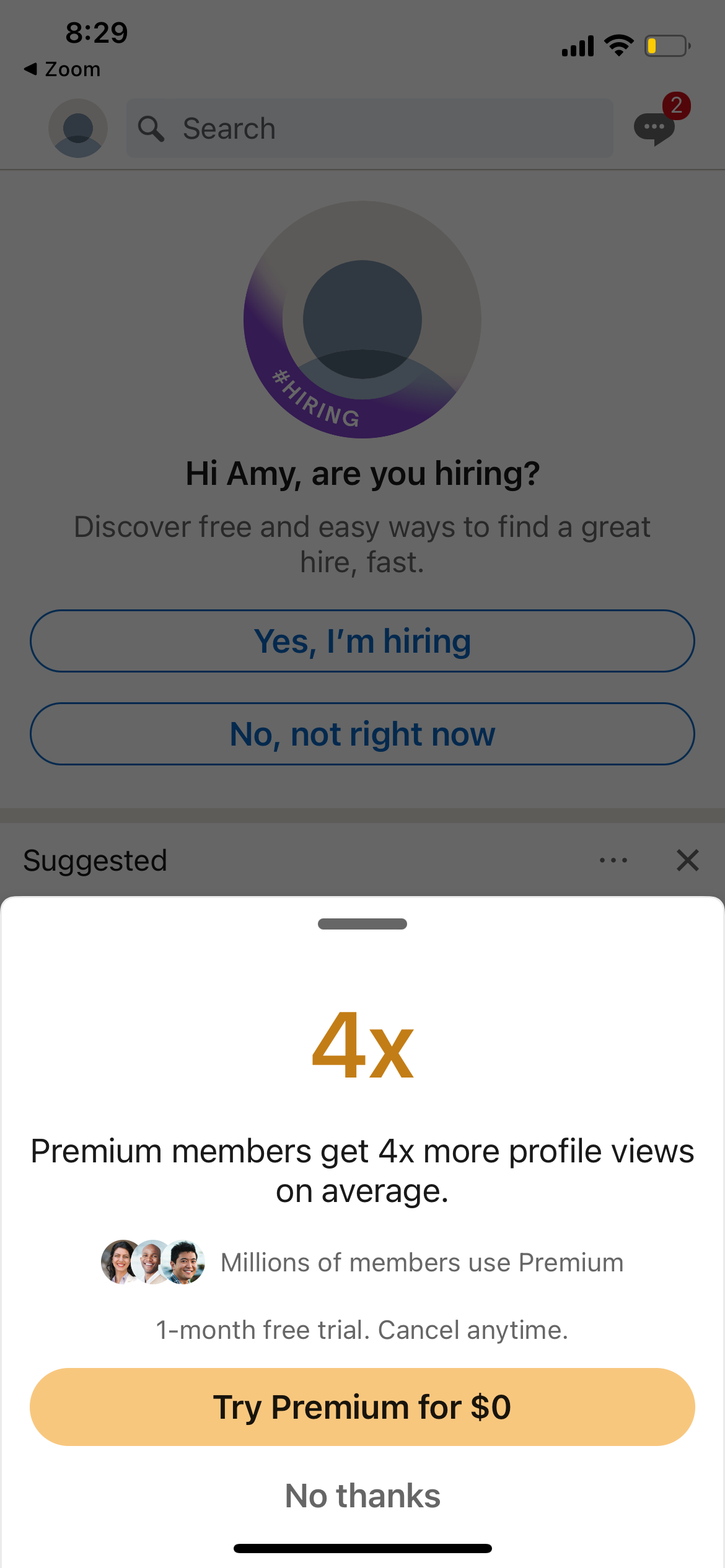
Task: Open the Suggested post overflow menu
Action: 613,860
